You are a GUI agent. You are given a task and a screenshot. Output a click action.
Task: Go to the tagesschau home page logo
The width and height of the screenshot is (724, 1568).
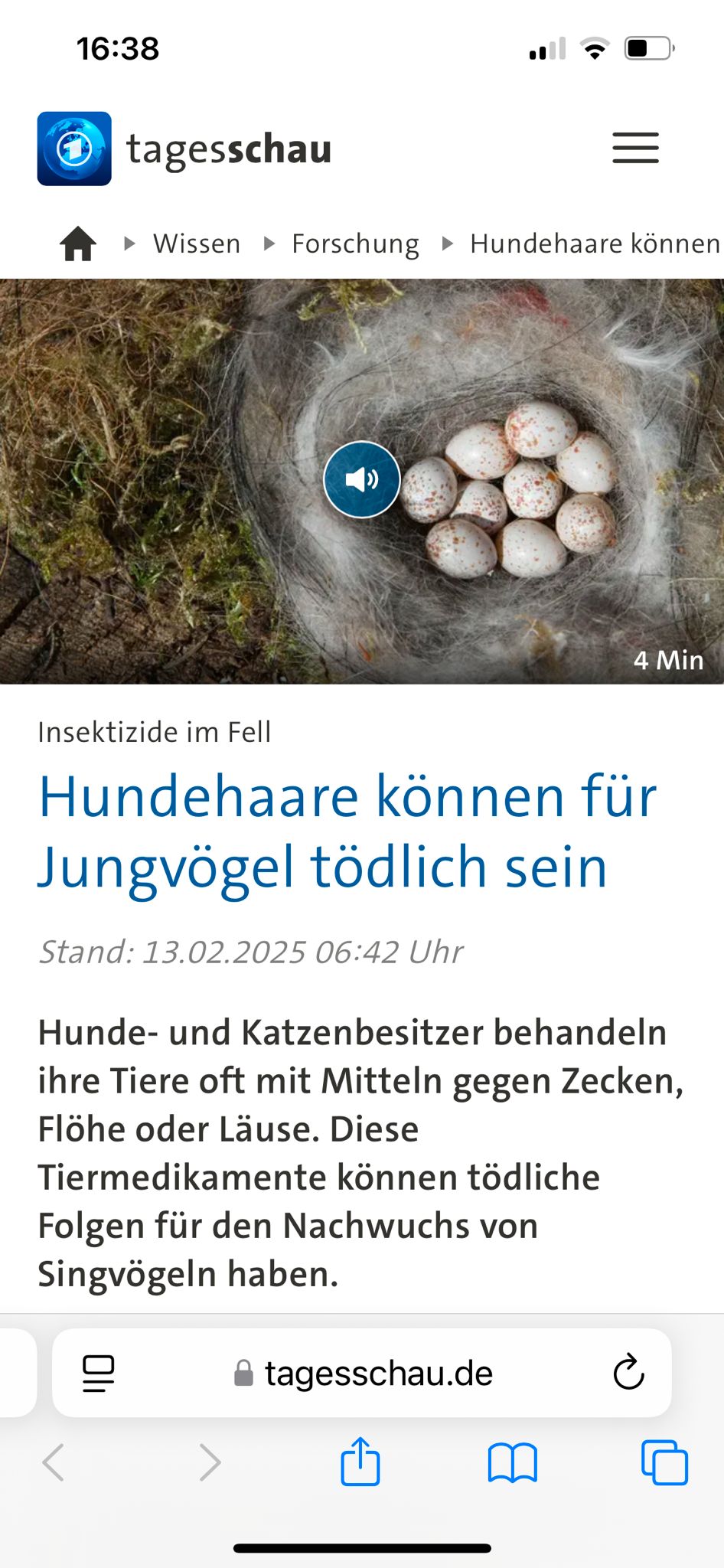click(x=184, y=149)
